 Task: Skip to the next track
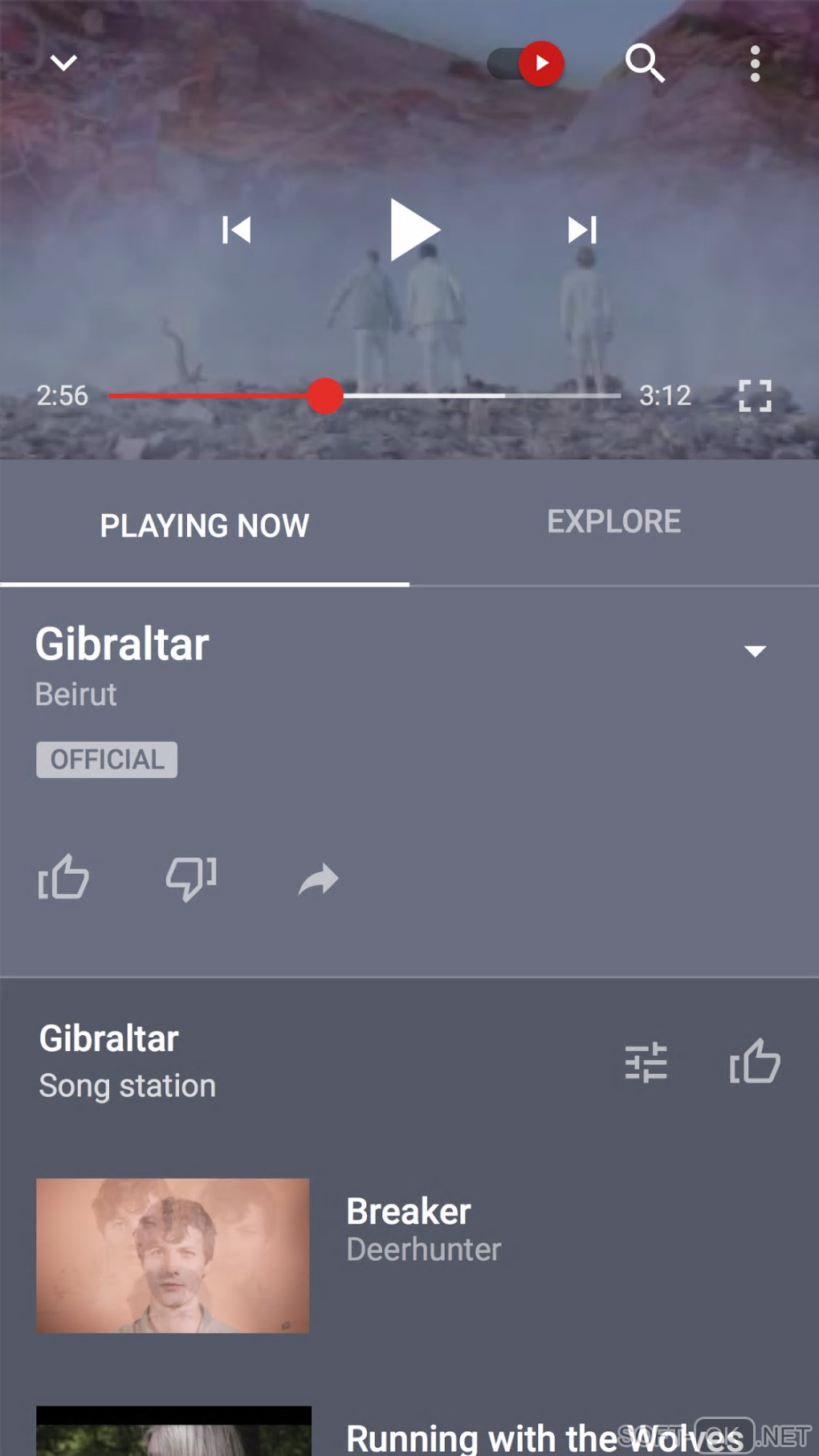582,230
